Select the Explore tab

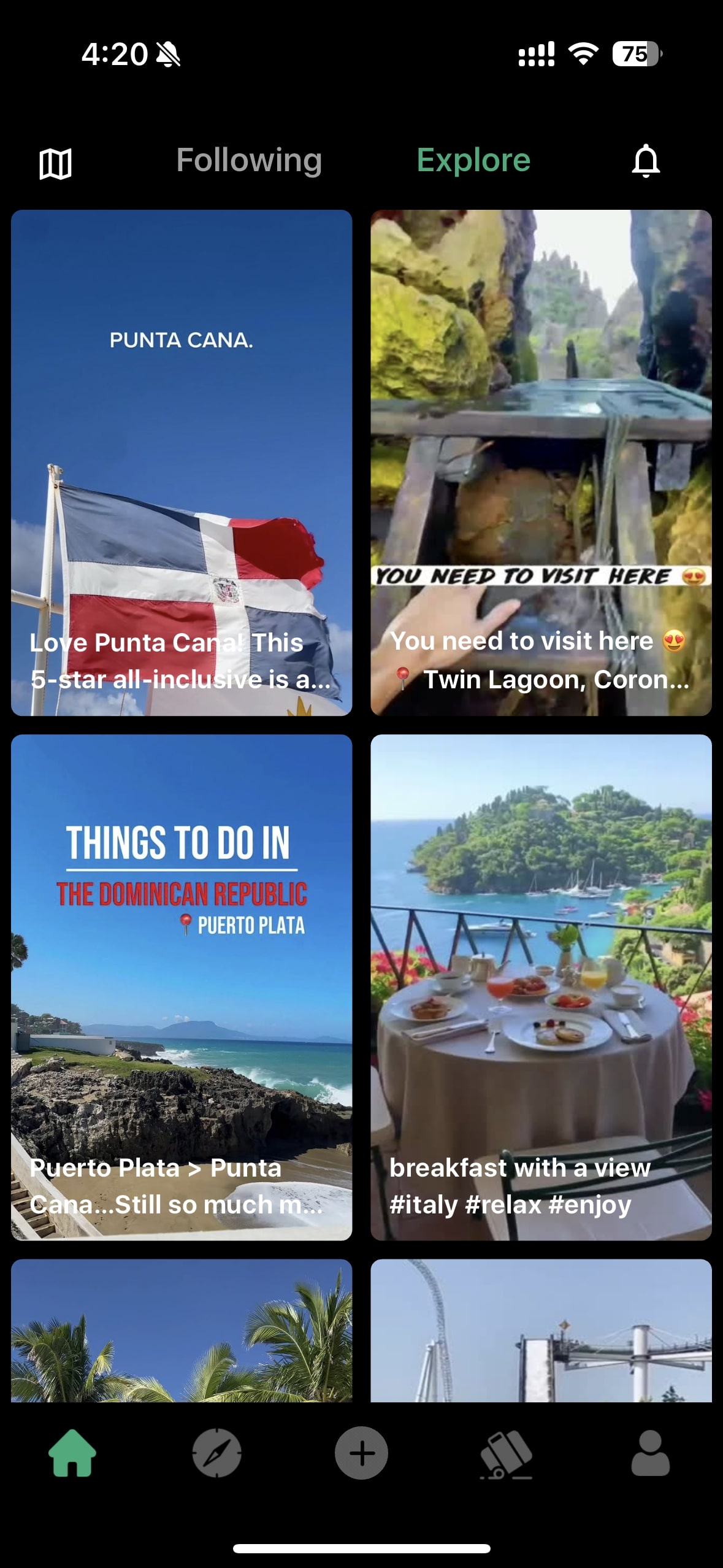[473, 161]
